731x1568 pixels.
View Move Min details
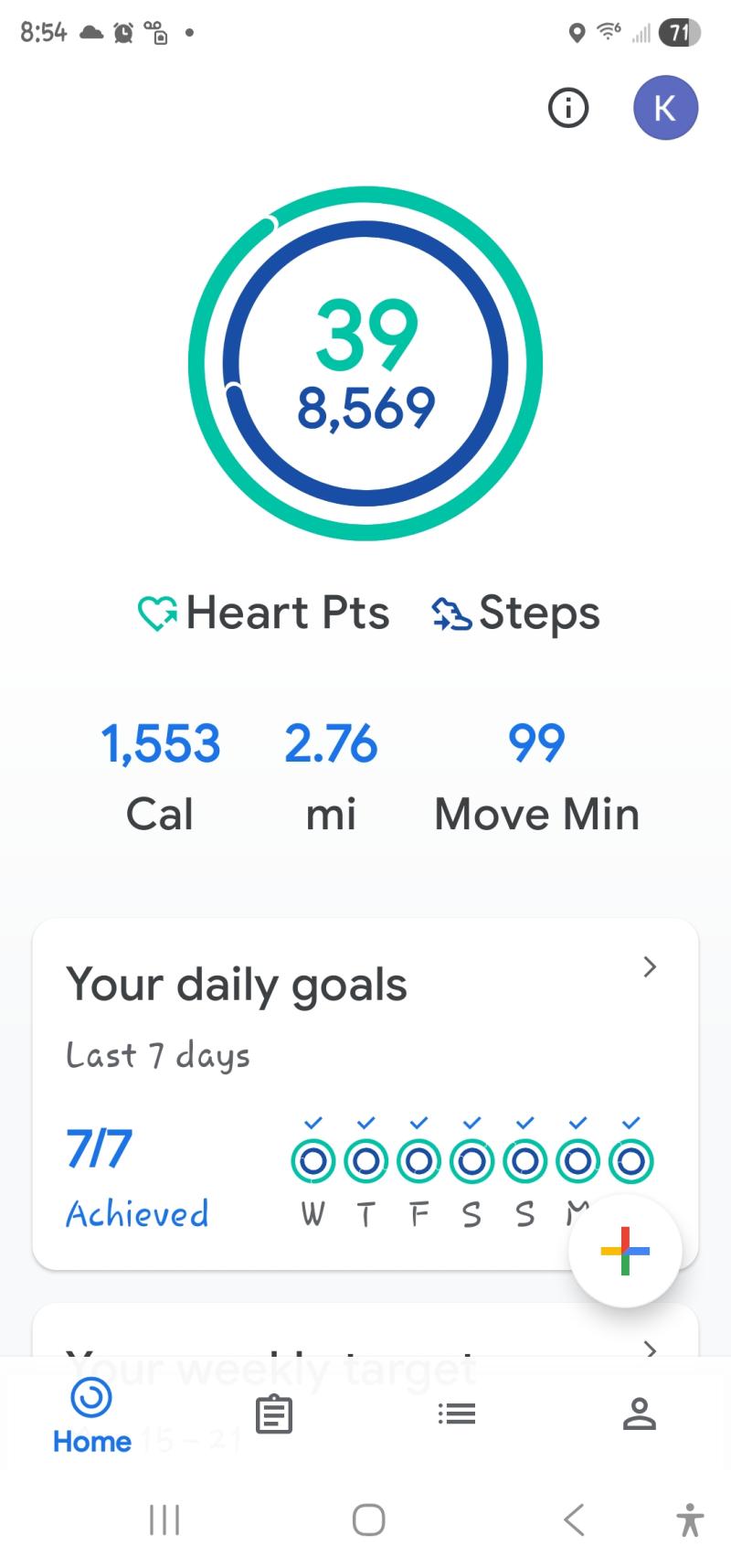click(536, 777)
